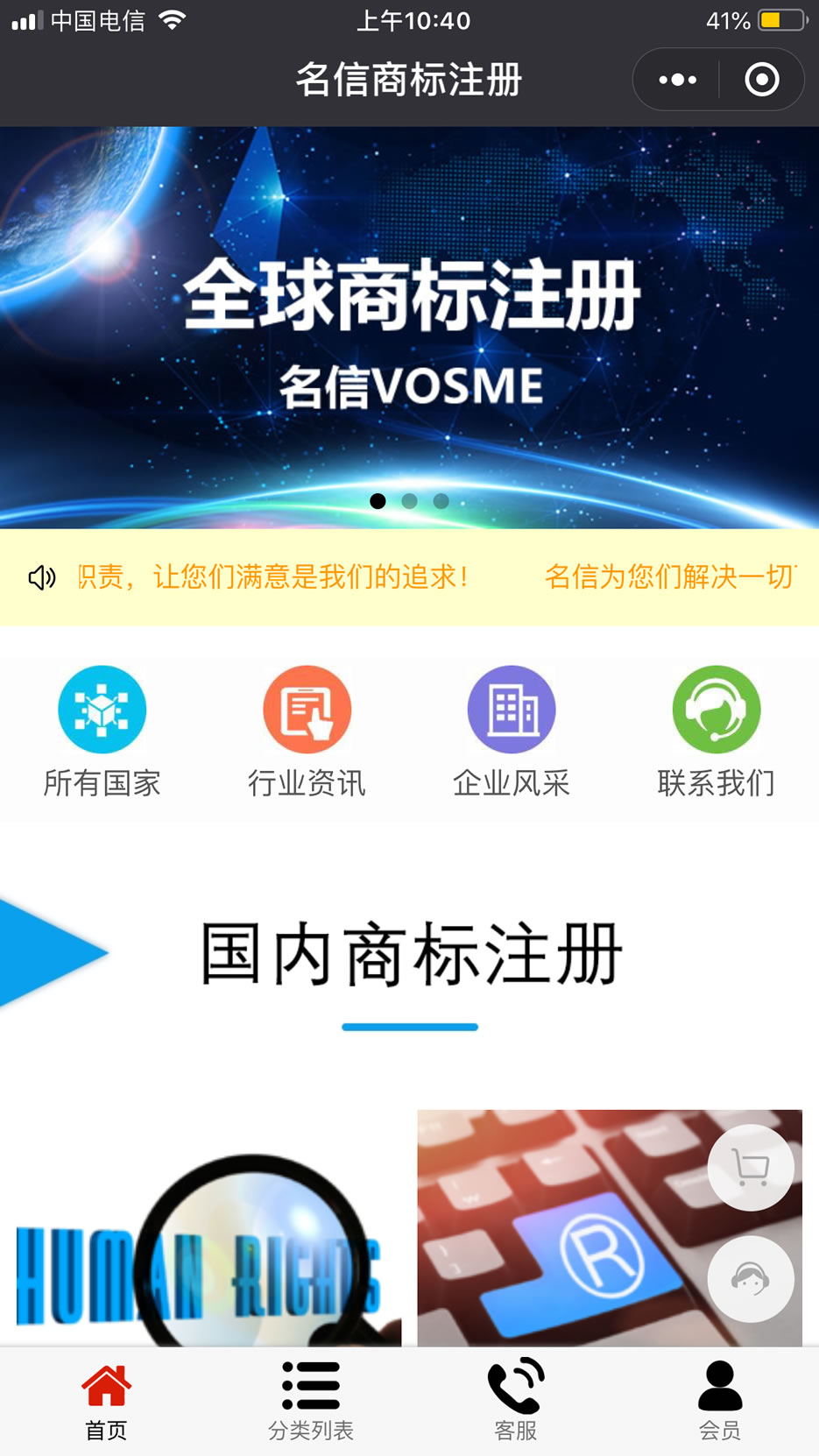Open the floating customer service headset
This screenshot has width=819, height=1456.
tap(751, 1279)
